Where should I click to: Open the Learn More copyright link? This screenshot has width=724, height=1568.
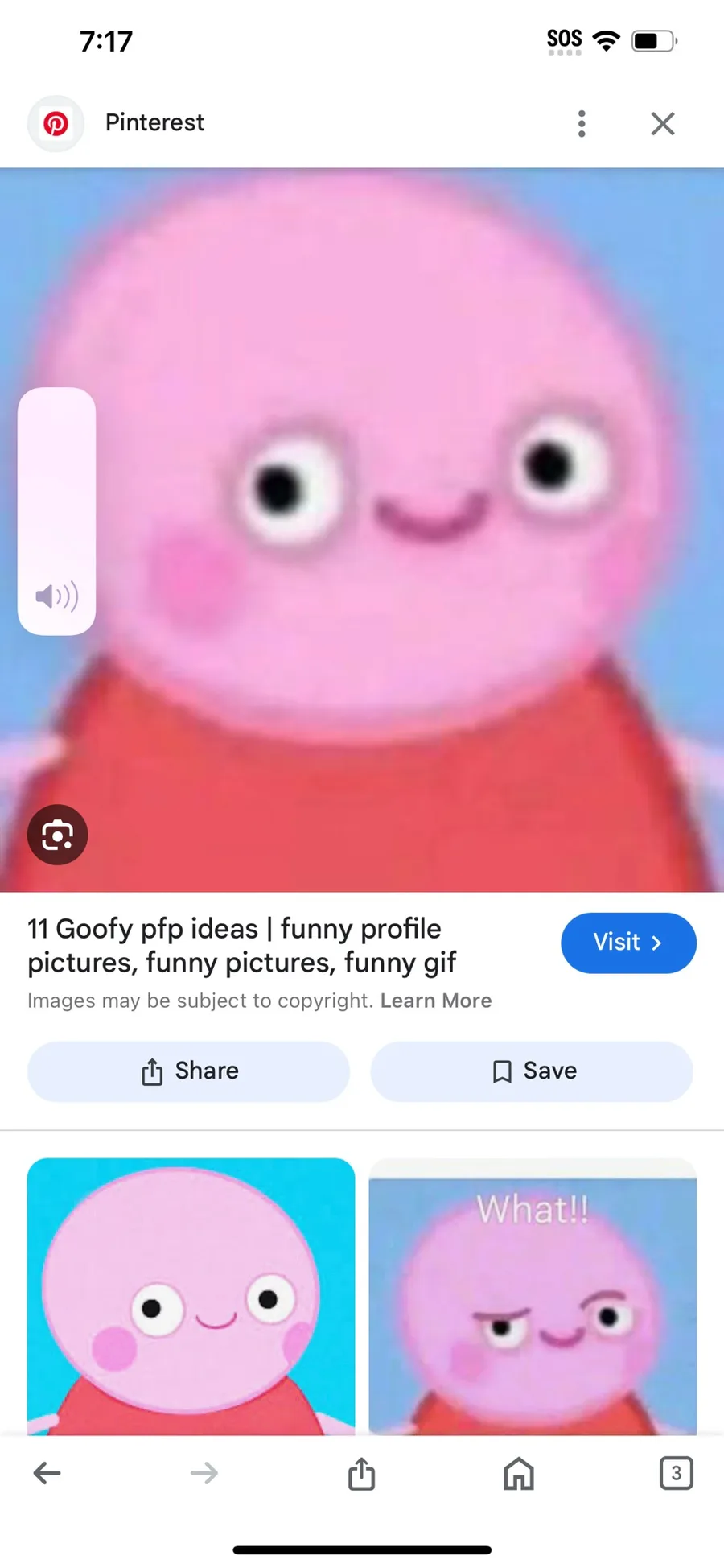(x=435, y=1001)
